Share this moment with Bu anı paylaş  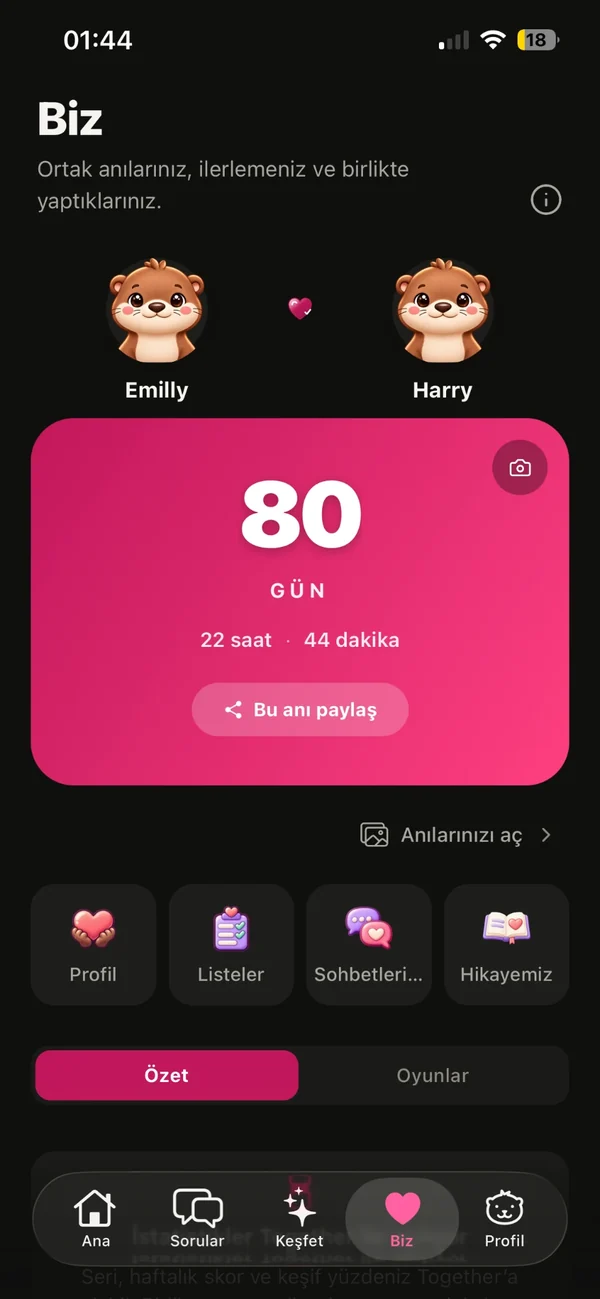click(300, 710)
